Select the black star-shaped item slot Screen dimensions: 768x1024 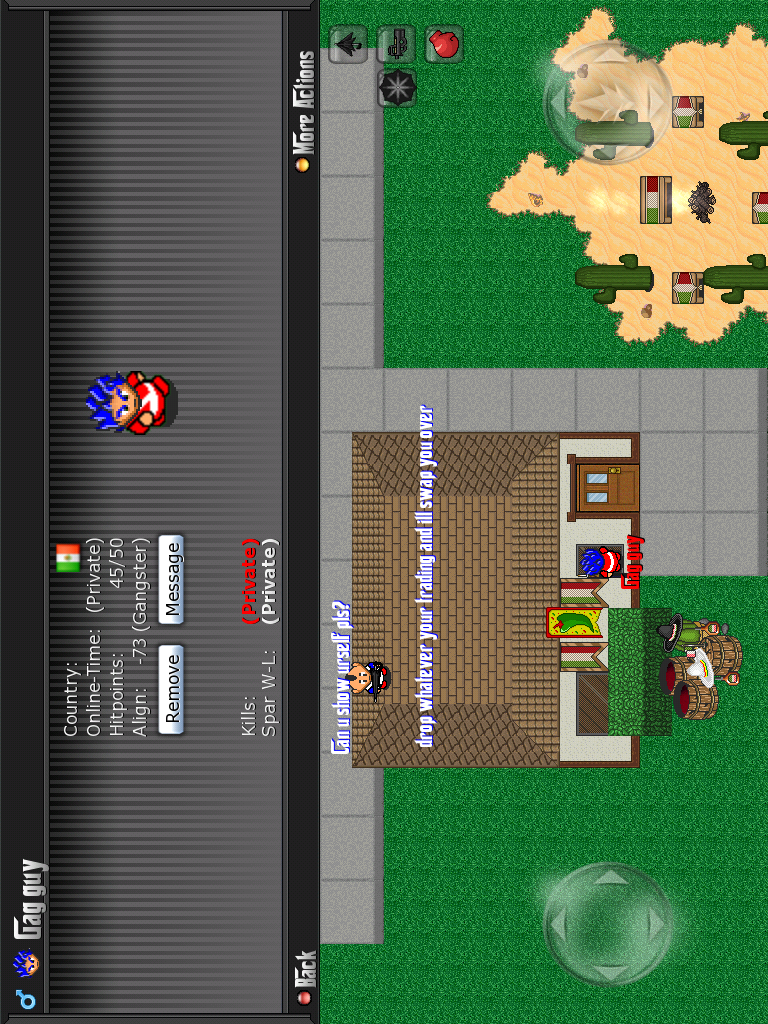pyautogui.click(x=396, y=88)
